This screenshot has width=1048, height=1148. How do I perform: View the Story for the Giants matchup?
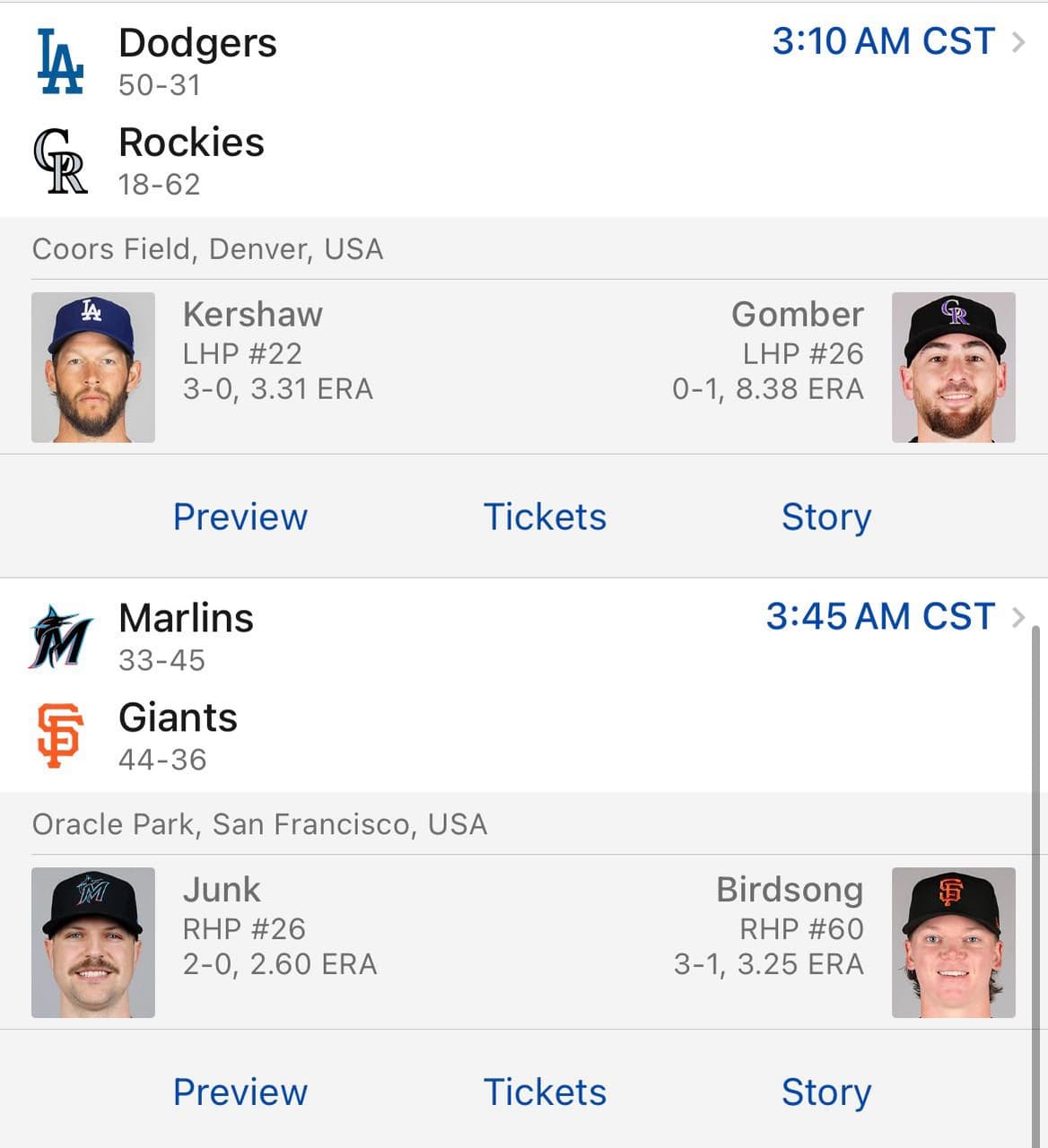coord(826,1092)
